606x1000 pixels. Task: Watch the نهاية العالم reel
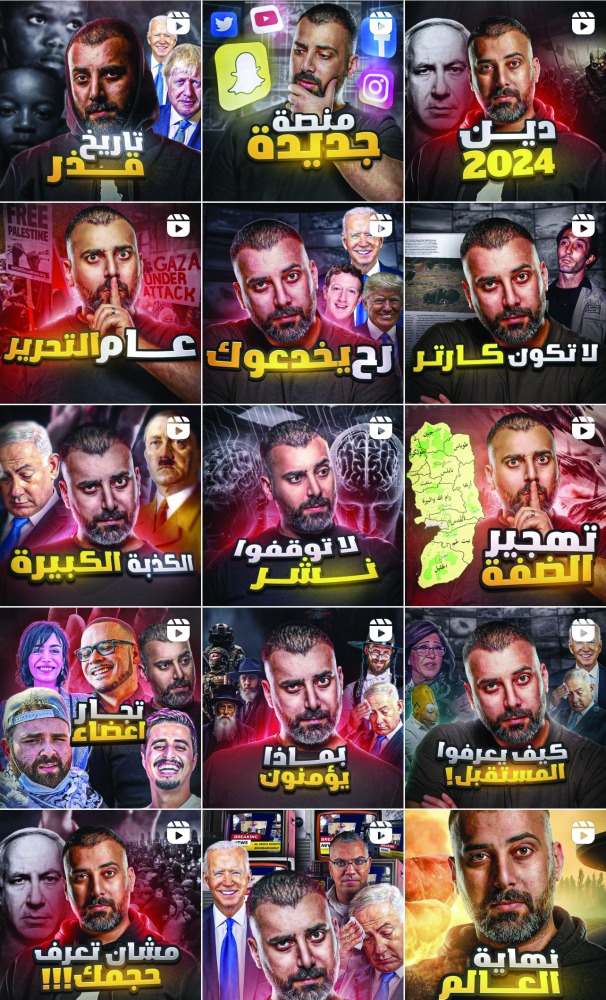point(506,905)
